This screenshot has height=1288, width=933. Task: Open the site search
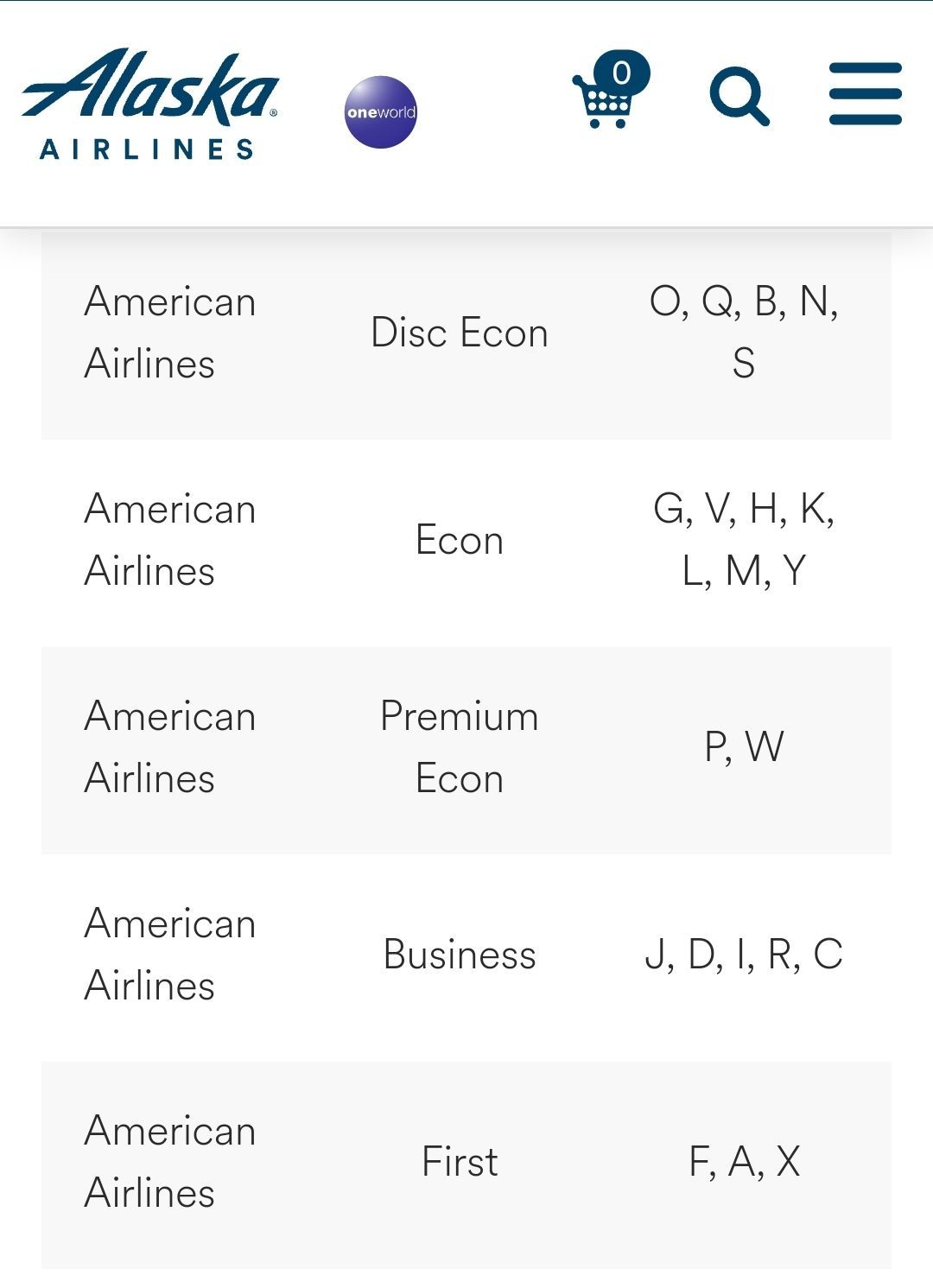[739, 95]
